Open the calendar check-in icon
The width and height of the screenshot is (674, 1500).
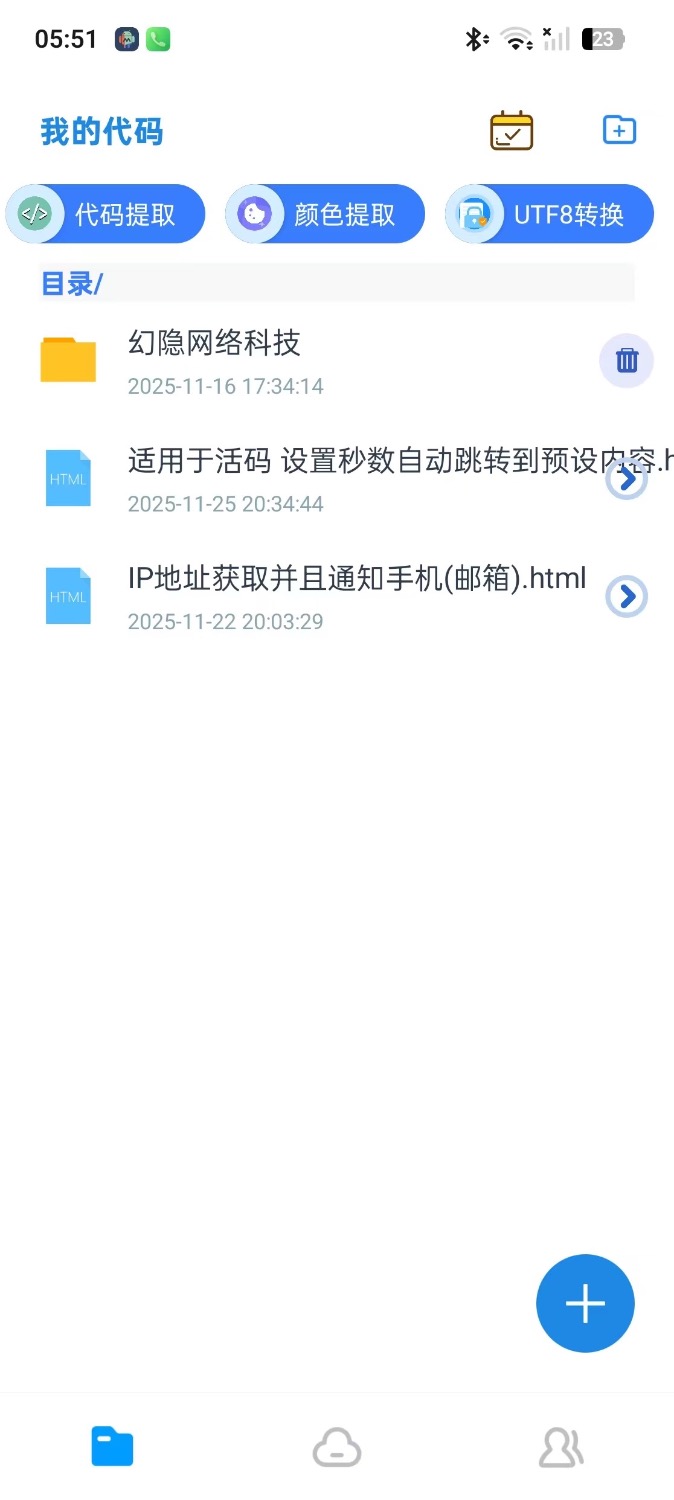pos(511,131)
